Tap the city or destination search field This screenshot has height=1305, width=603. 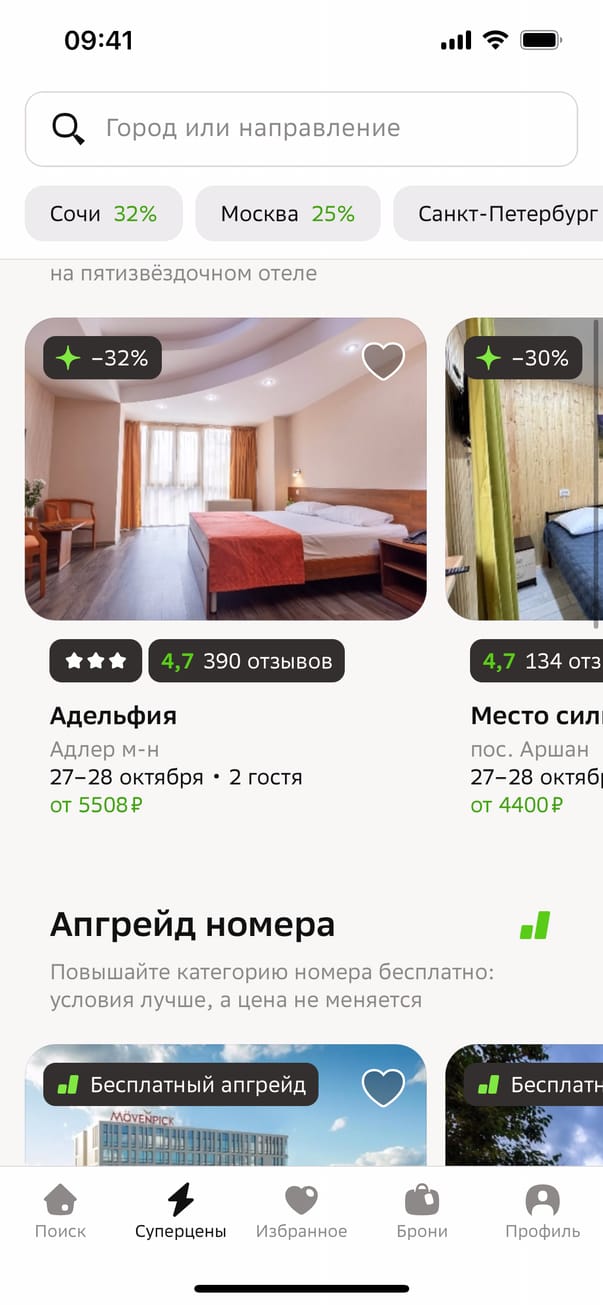300,129
